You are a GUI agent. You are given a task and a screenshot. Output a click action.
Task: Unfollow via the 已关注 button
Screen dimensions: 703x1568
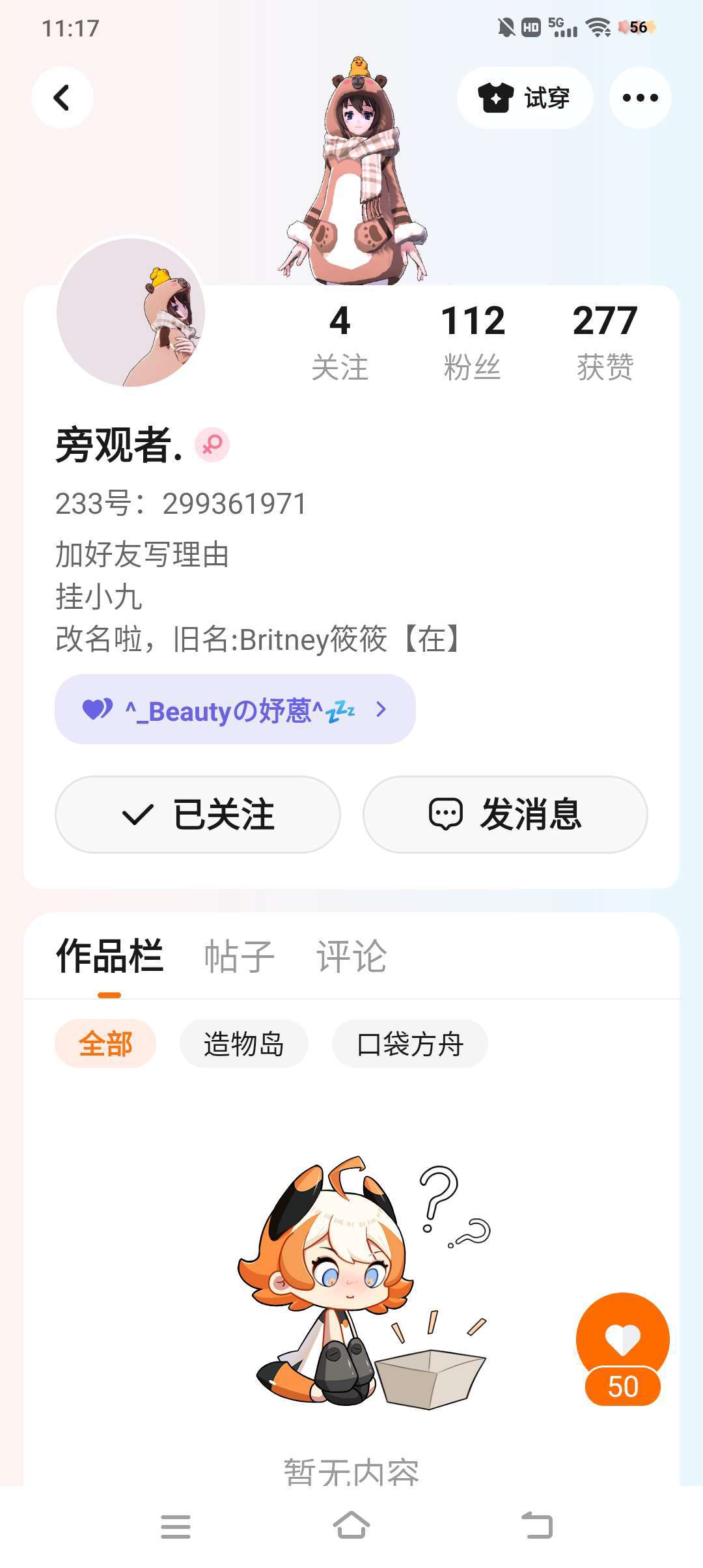pyautogui.click(x=198, y=814)
